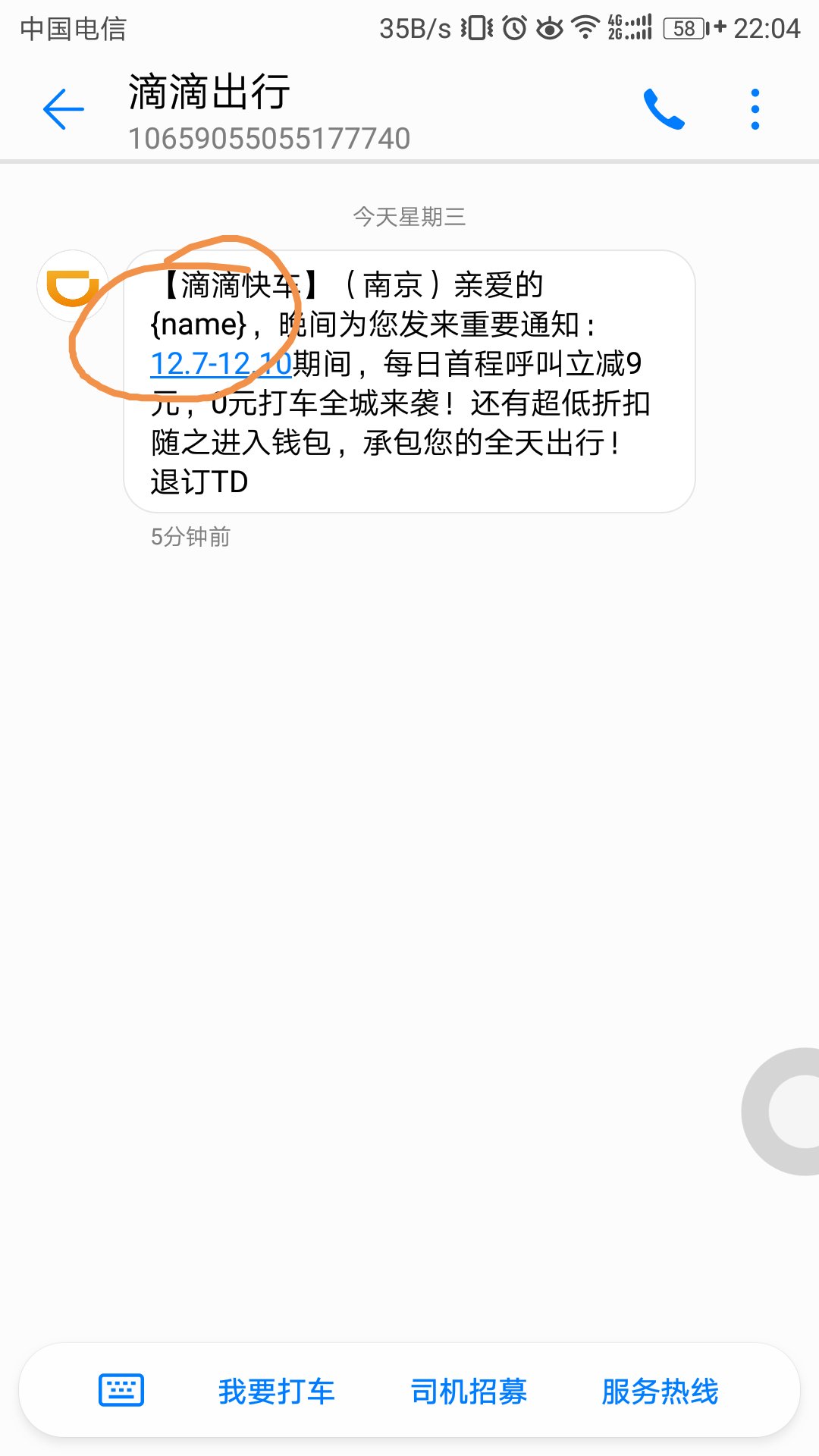The width and height of the screenshot is (819, 1456).
Task: Open the 司机招募 menu option
Action: pos(469,1391)
